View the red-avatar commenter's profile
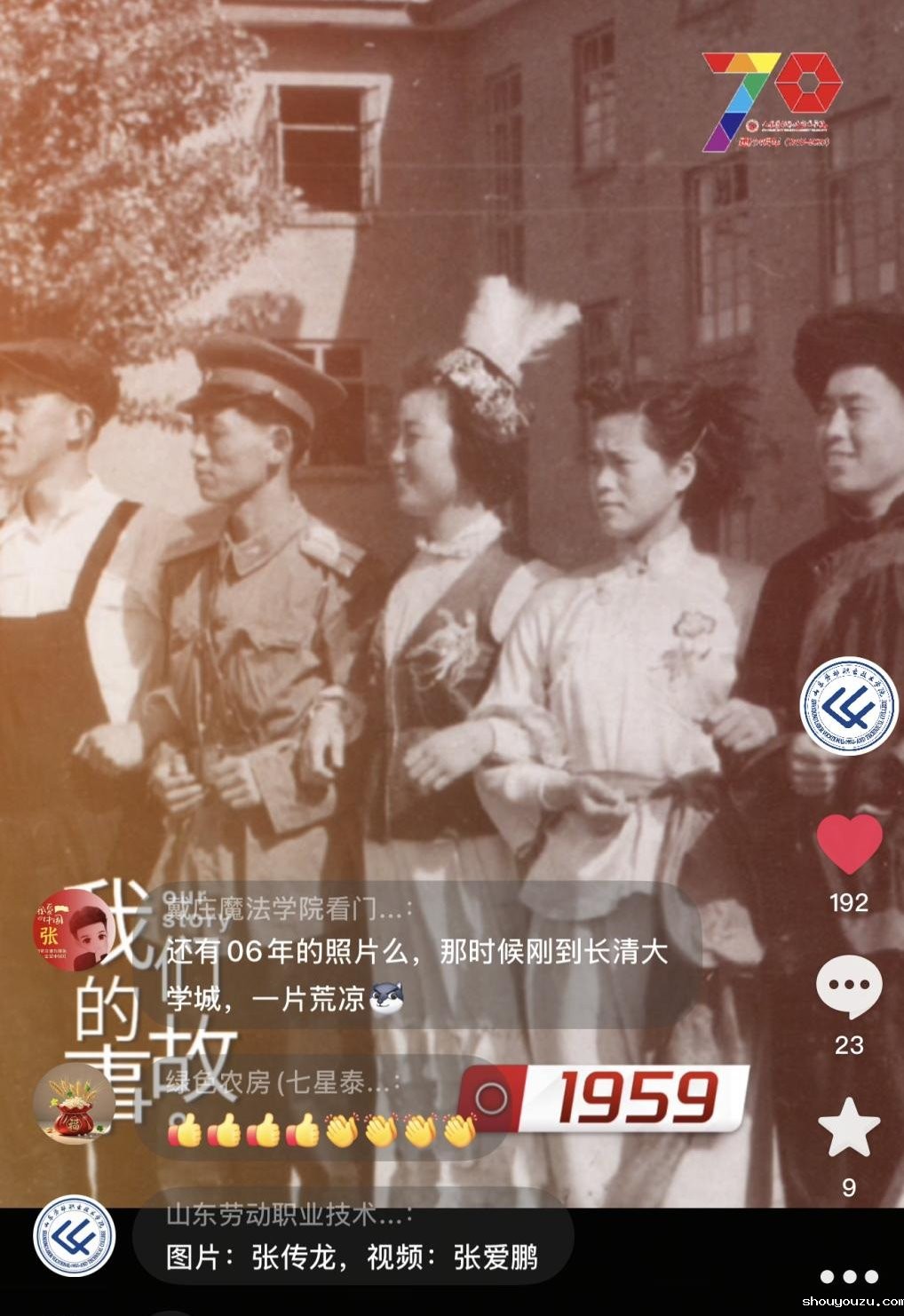 [73, 931]
